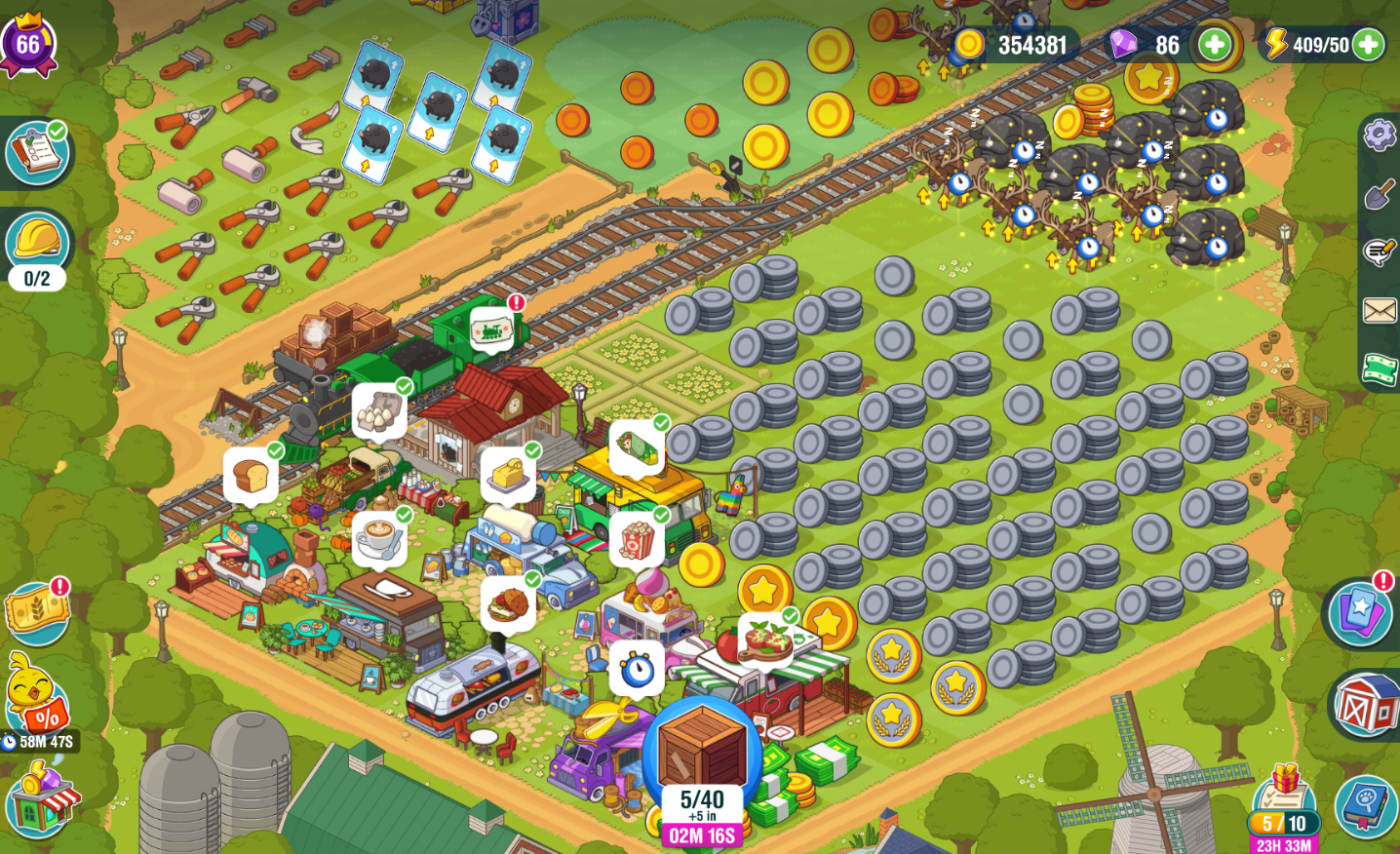1400x854 pixels.
Task: Open the gift box 5/10 reward
Action: click(1285, 801)
